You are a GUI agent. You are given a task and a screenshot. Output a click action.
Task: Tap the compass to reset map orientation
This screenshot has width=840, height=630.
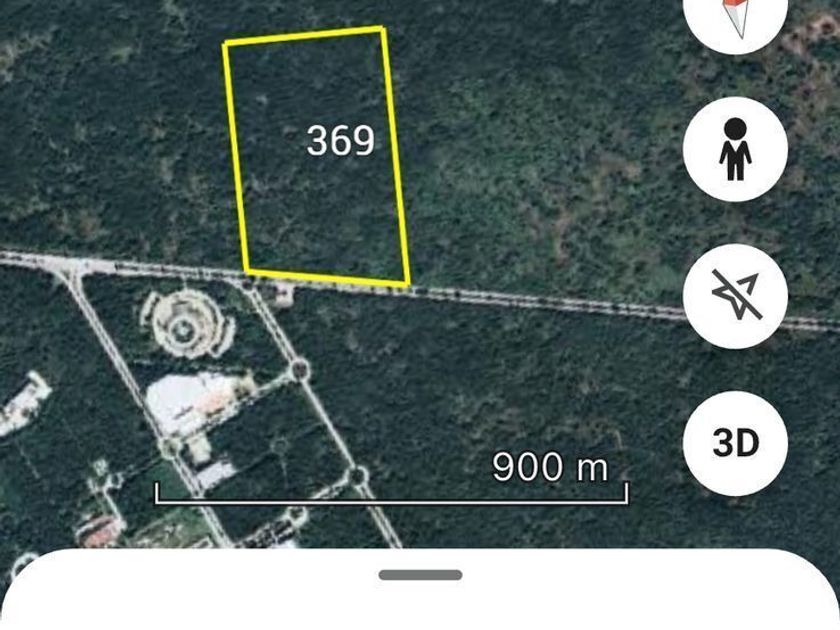(736, 18)
